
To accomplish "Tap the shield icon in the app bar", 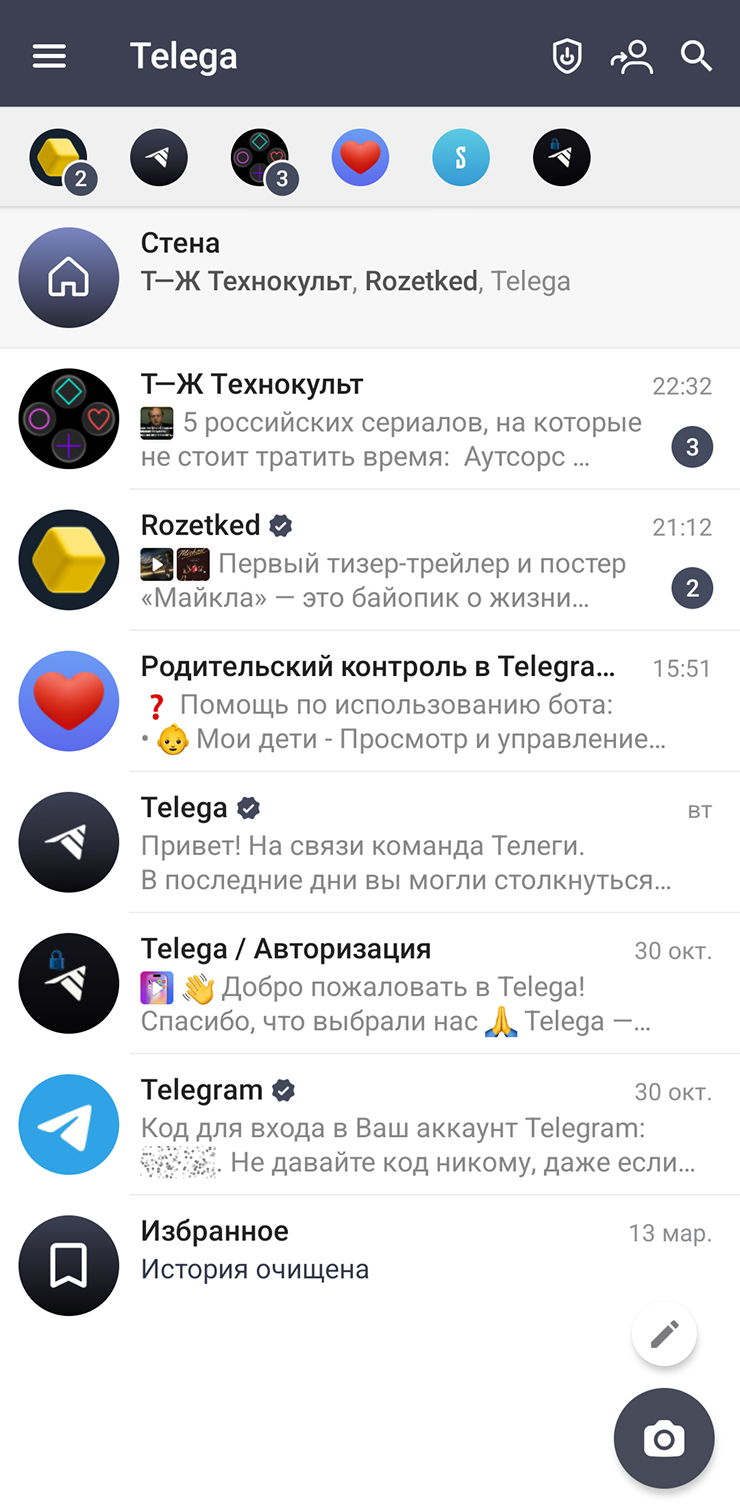I will point(567,57).
